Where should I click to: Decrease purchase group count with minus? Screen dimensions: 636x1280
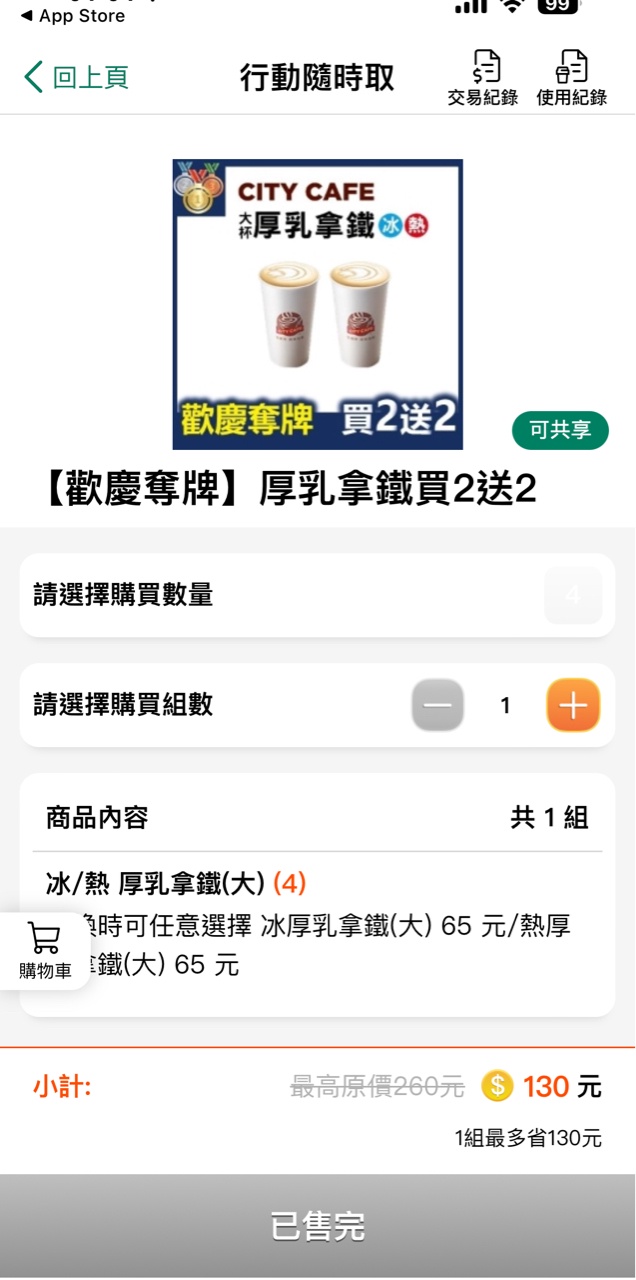click(437, 705)
